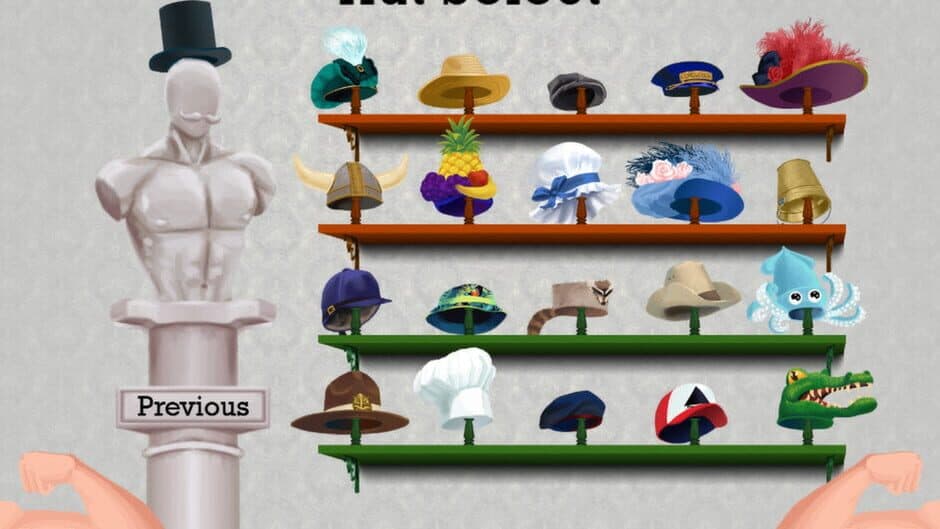
Task: Pick the gray flat cap
Action: [576, 91]
